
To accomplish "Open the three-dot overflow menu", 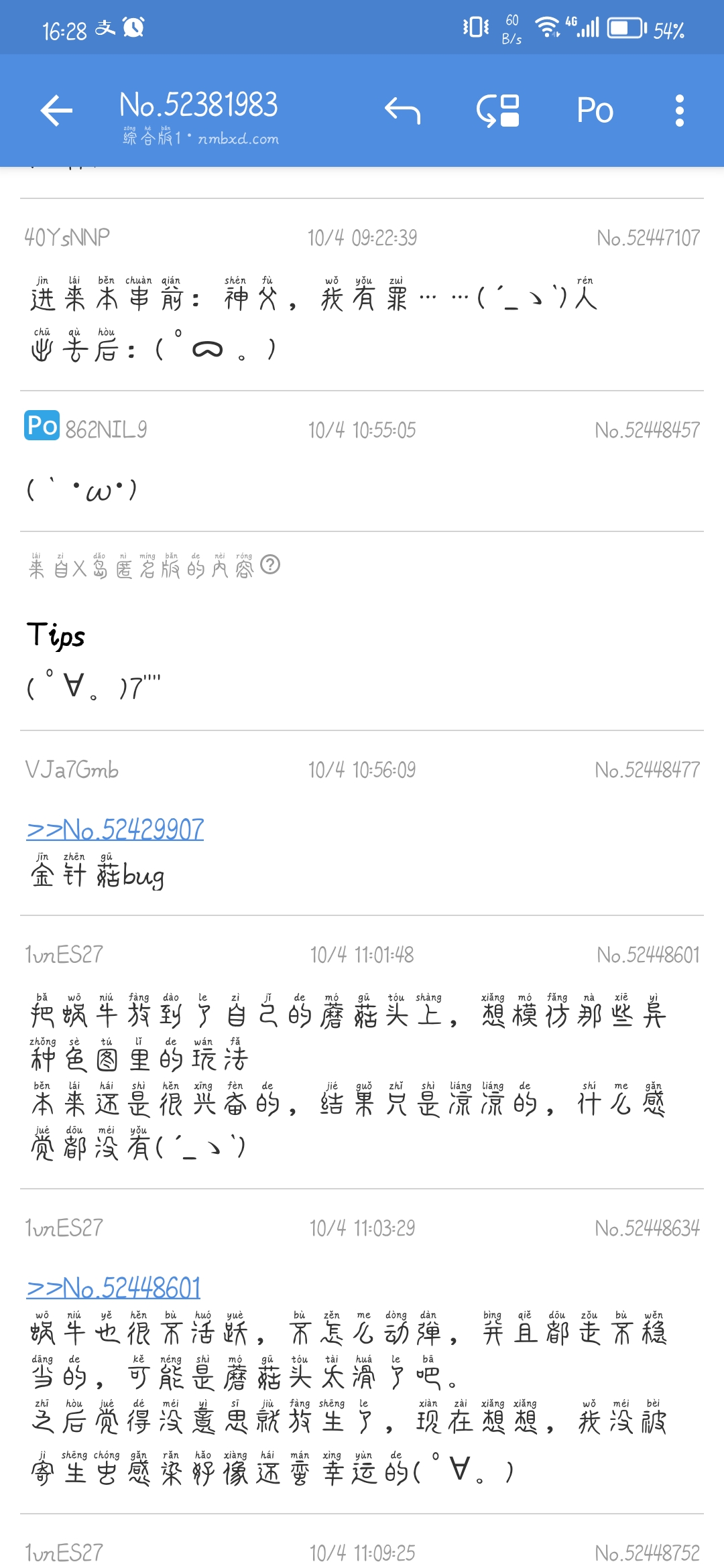I will click(x=679, y=111).
